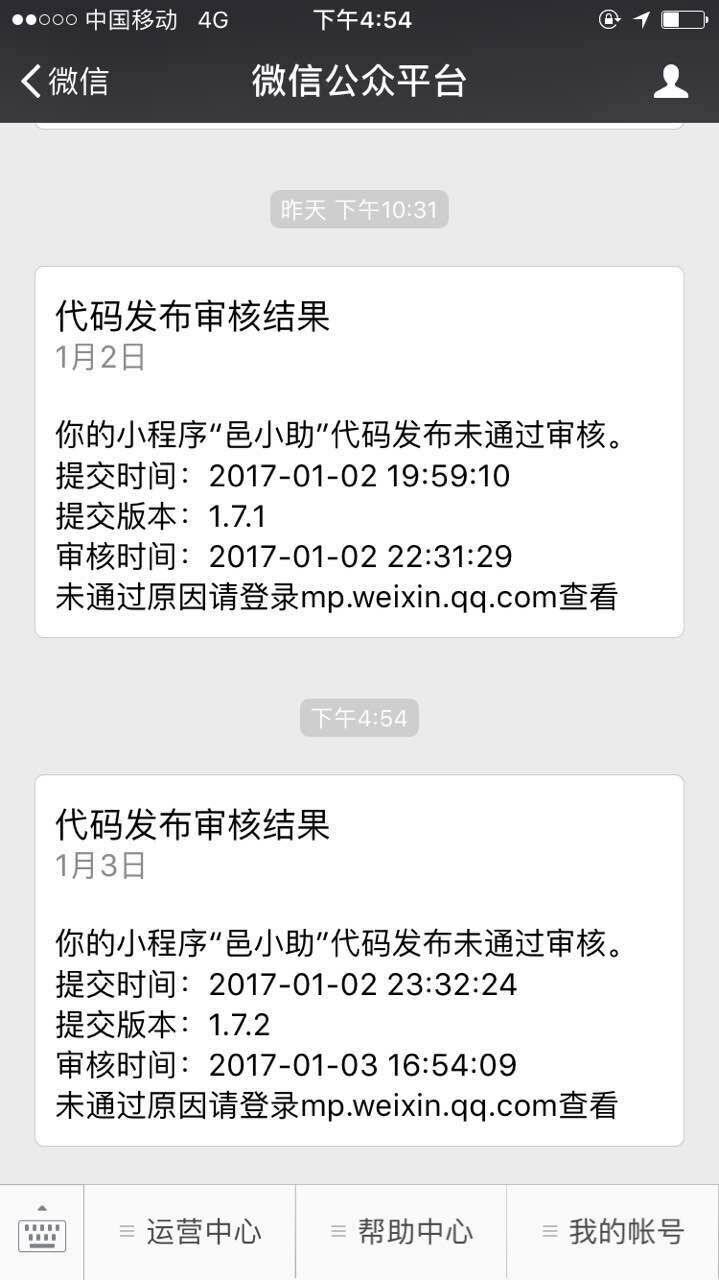Switch to keyboard input mode
Screen dimensions: 719x1280
42,1232
